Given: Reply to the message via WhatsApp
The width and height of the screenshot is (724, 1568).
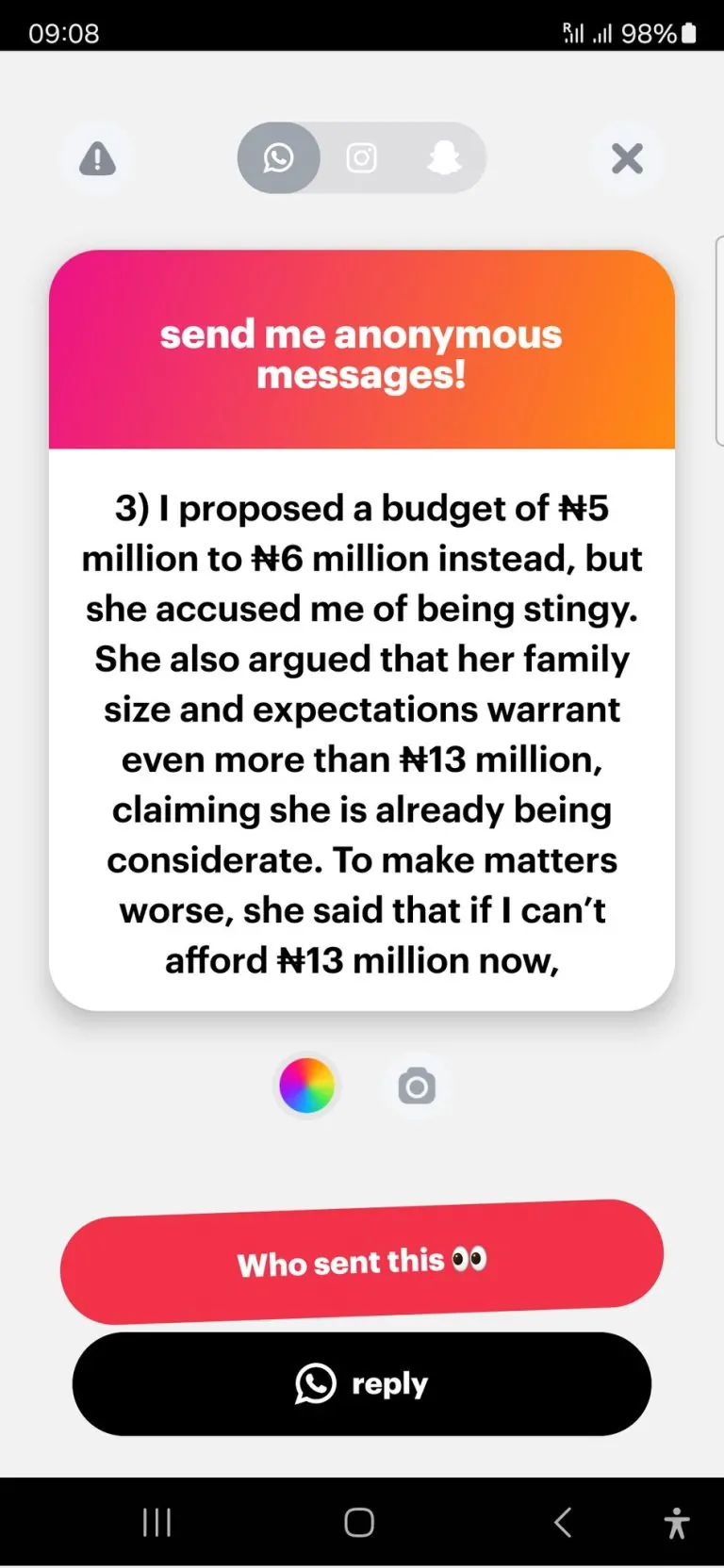Looking at the screenshot, I should [x=362, y=1383].
